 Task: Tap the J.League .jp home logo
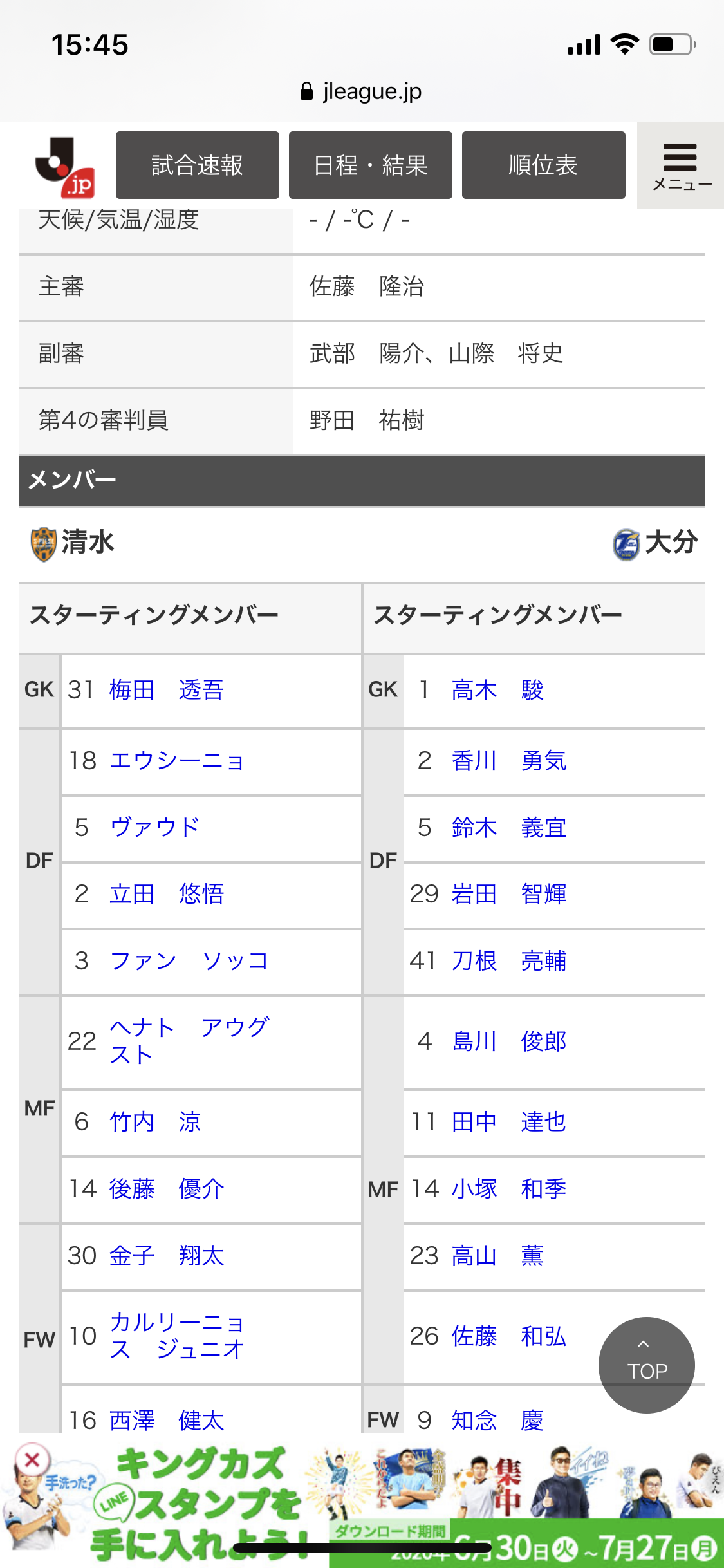[x=65, y=167]
